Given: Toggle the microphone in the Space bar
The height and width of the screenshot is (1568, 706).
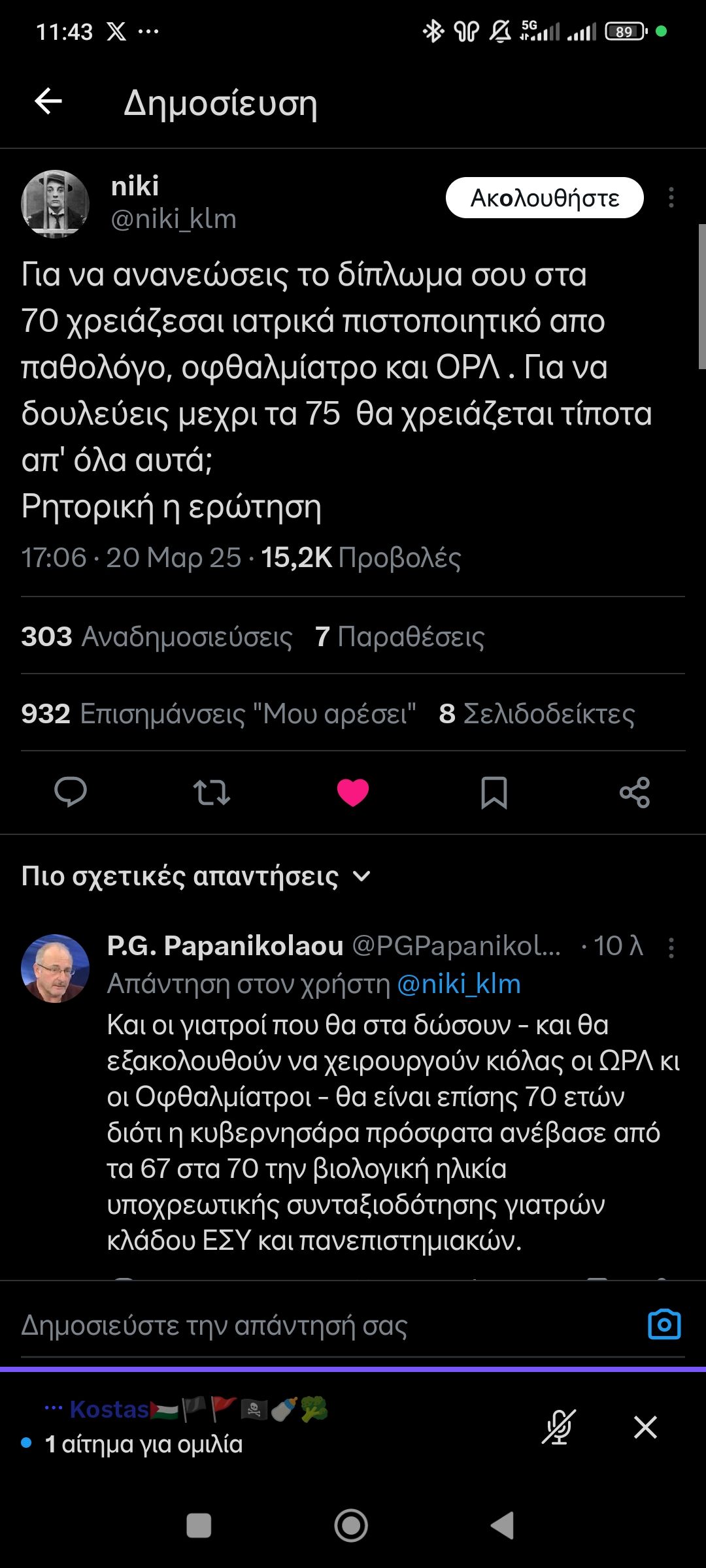Looking at the screenshot, I should [x=559, y=1427].
